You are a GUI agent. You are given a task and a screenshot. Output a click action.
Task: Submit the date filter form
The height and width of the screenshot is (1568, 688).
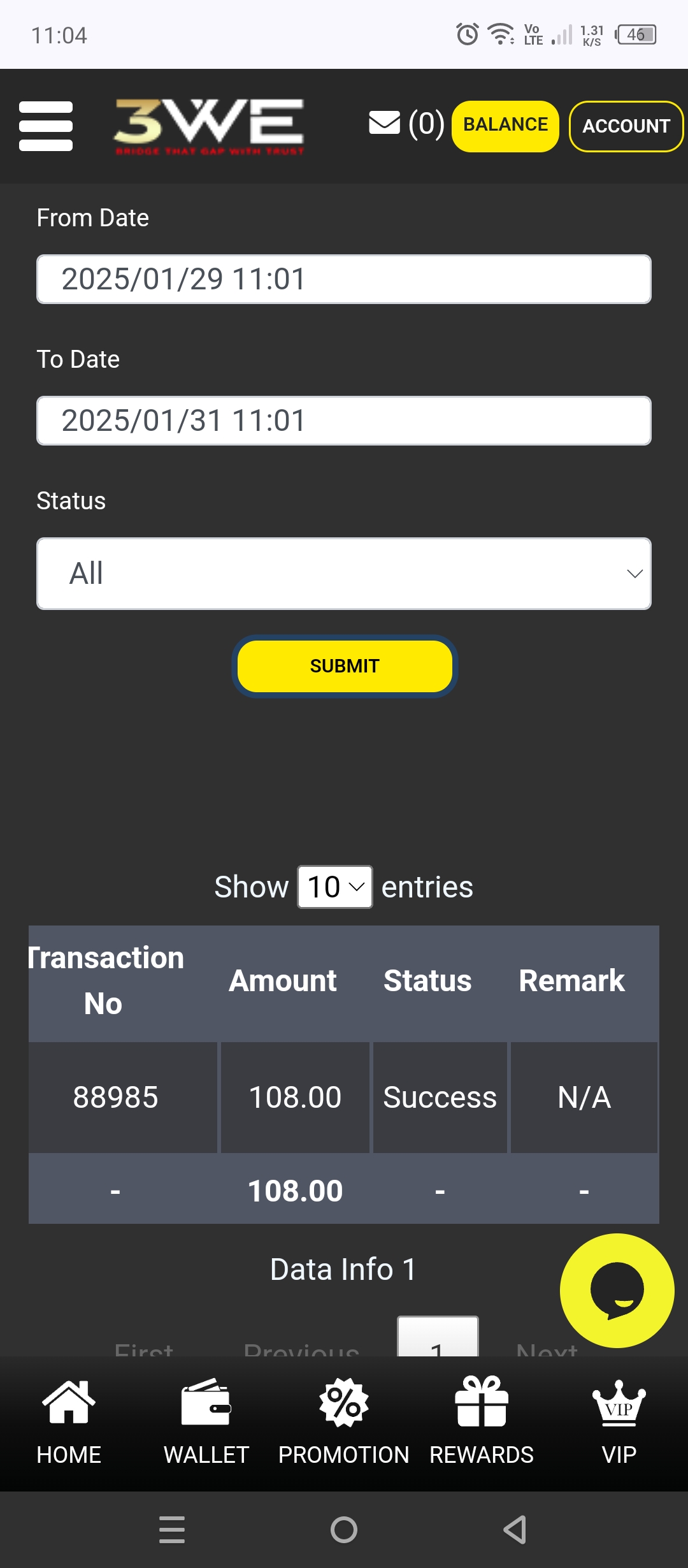(x=345, y=666)
